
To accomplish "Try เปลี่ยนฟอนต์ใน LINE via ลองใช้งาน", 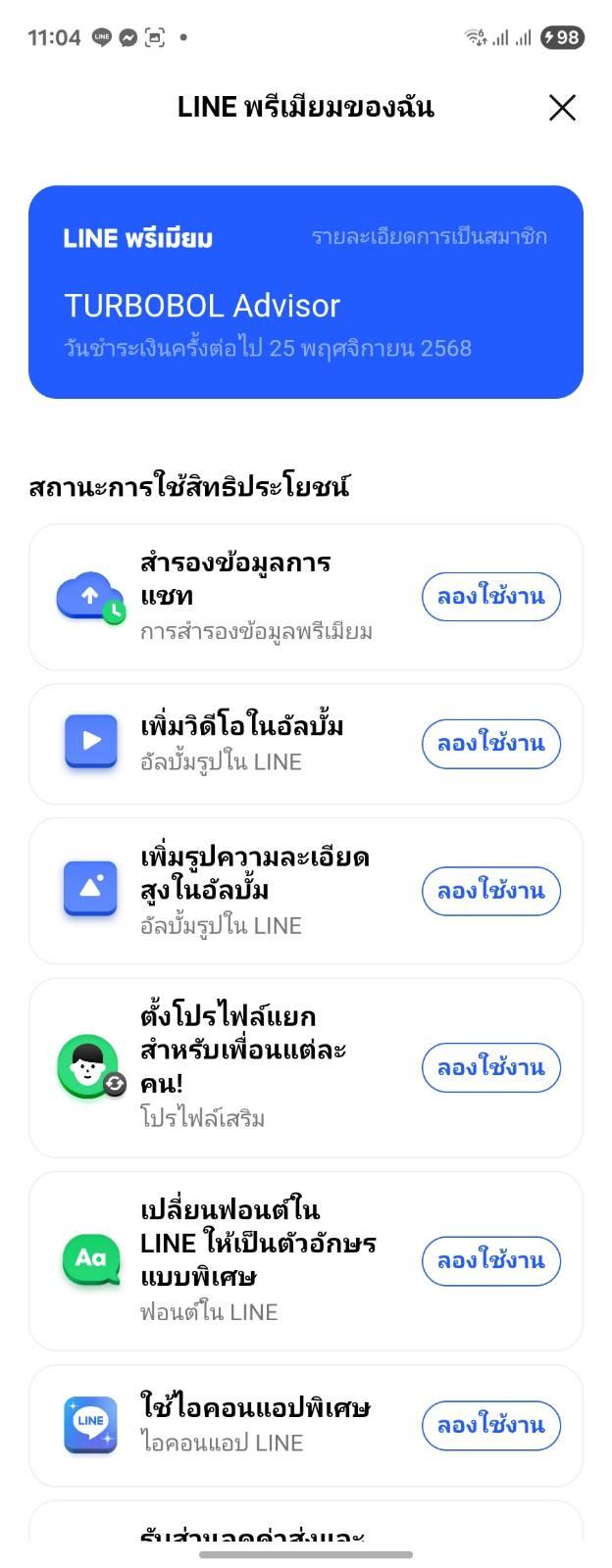I will [x=490, y=1260].
